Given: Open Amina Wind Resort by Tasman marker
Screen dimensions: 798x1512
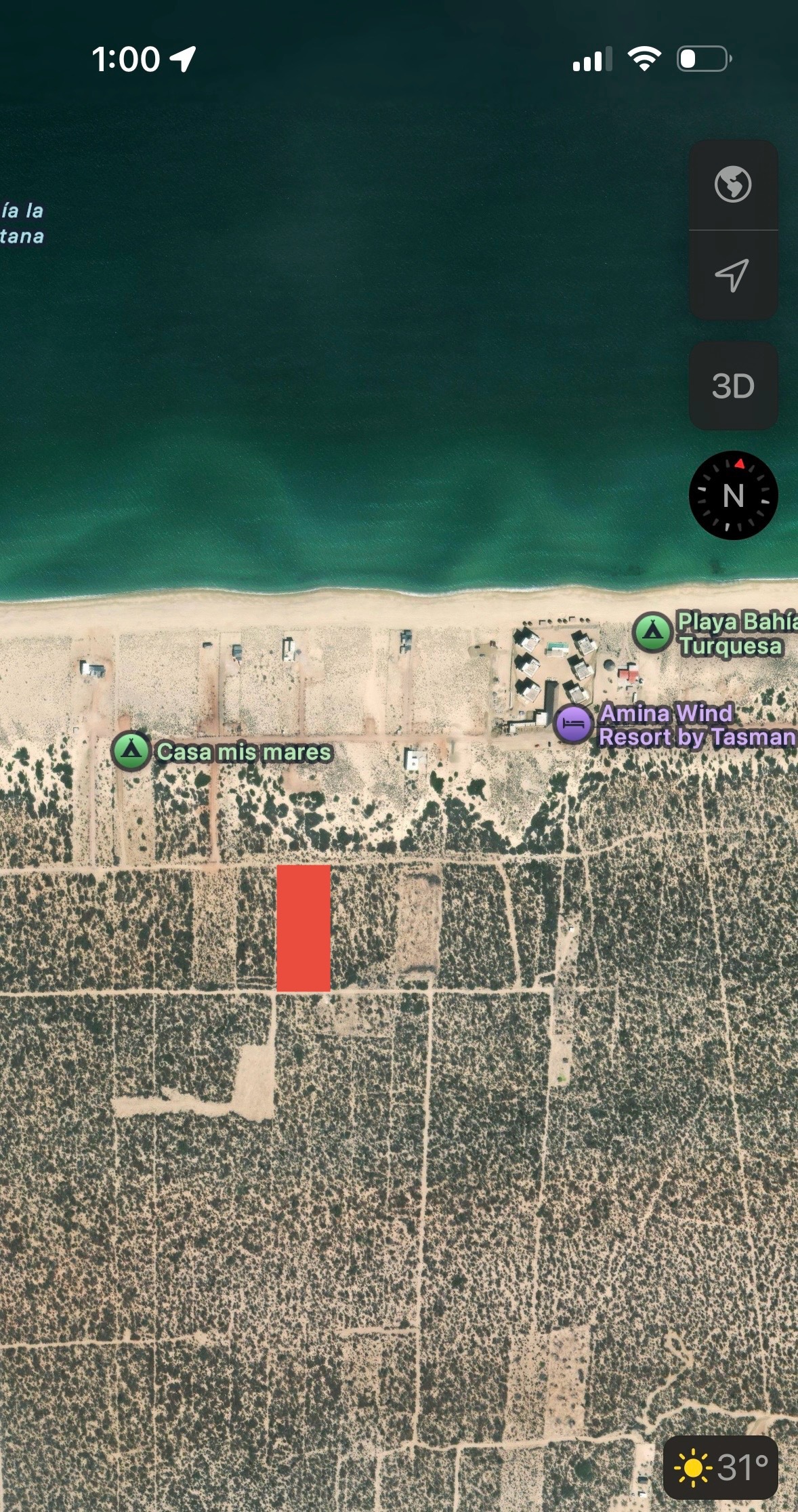Looking at the screenshot, I should tap(573, 724).
